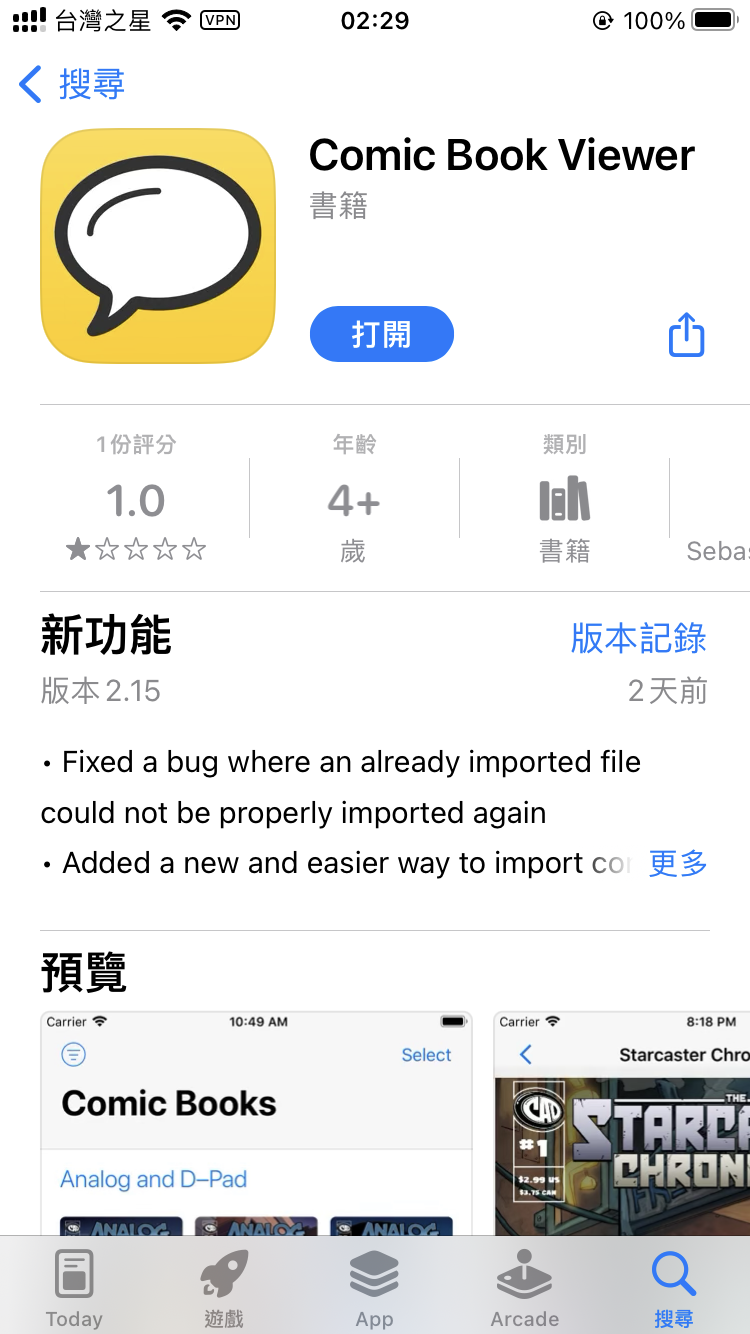Switch to the App tab
Screen dimensions: 750x1334
(x=374, y=1290)
